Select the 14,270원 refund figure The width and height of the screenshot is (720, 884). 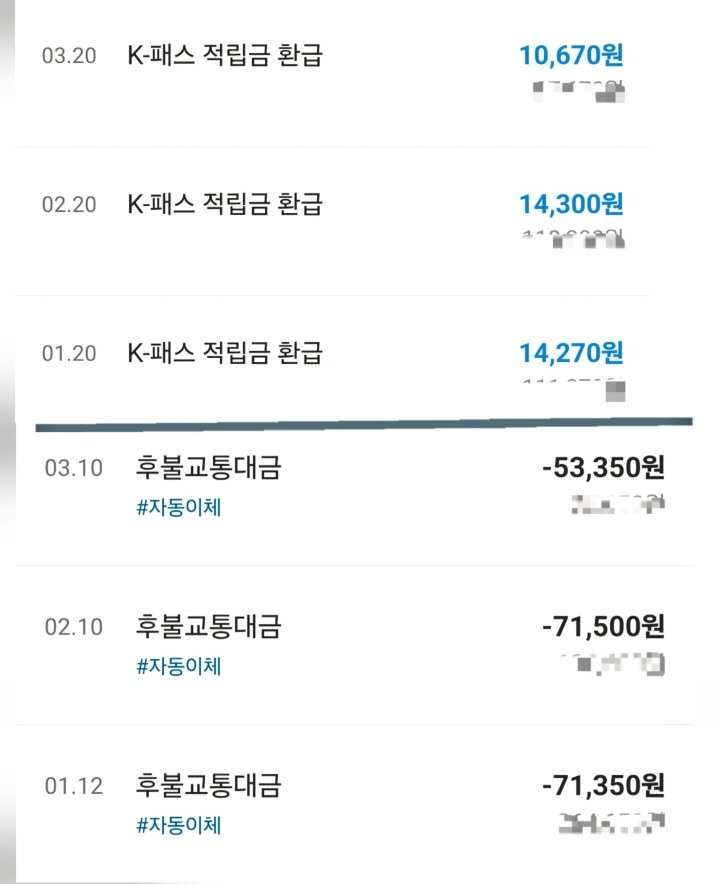(572, 352)
